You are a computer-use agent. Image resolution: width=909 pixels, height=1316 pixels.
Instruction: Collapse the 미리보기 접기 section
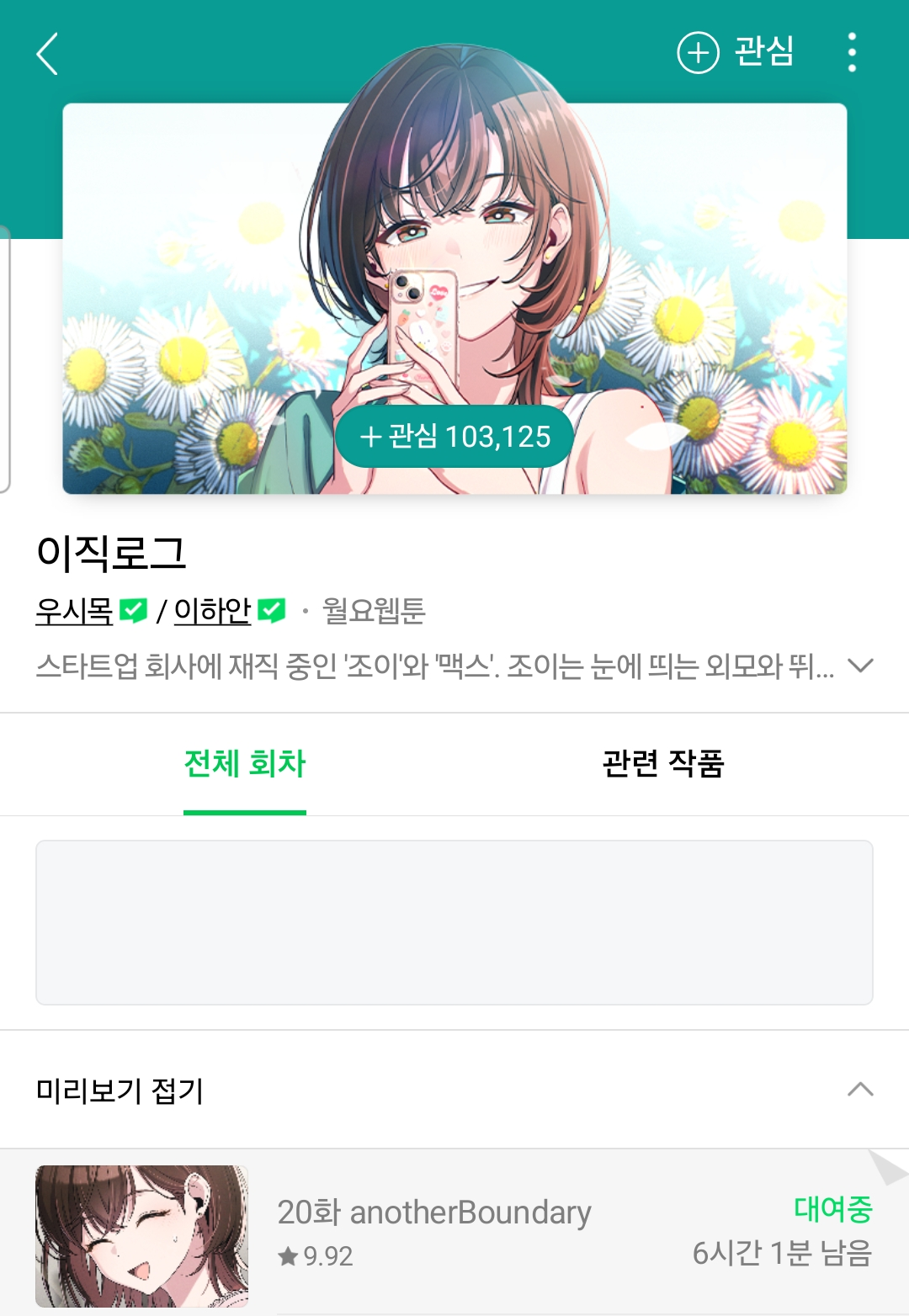point(859,1090)
